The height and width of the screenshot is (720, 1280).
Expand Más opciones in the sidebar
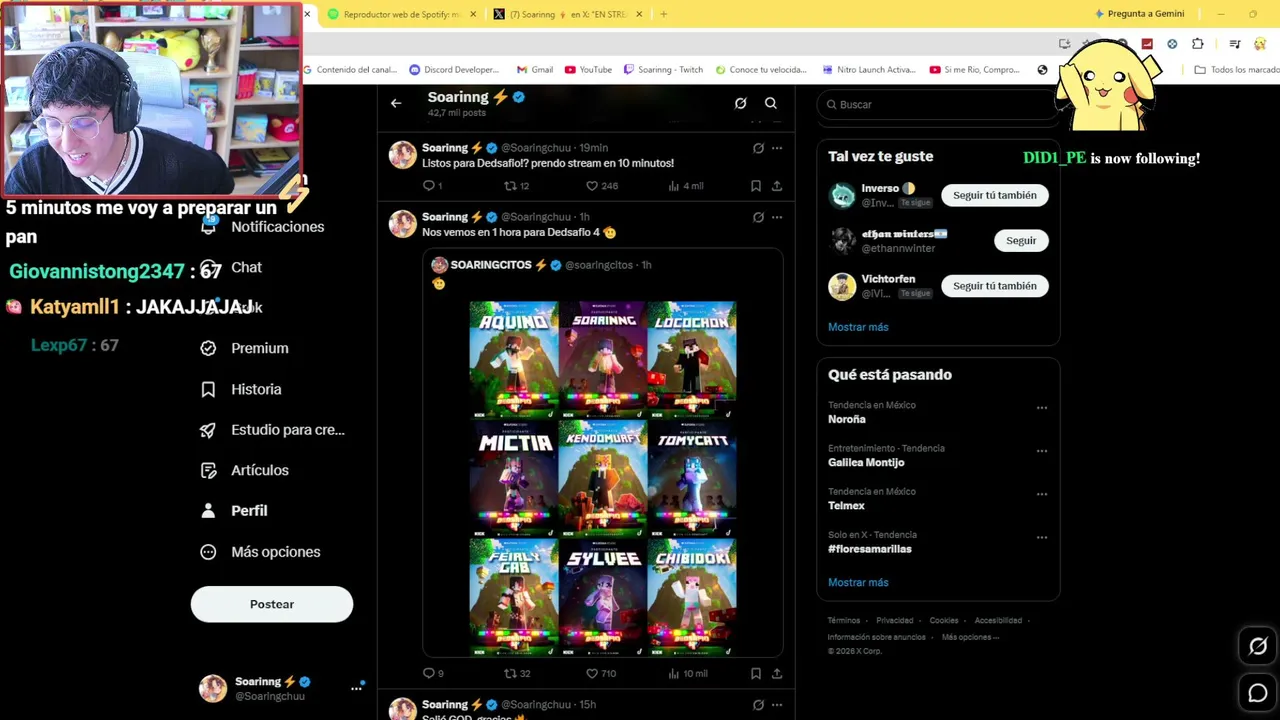(275, 552)
